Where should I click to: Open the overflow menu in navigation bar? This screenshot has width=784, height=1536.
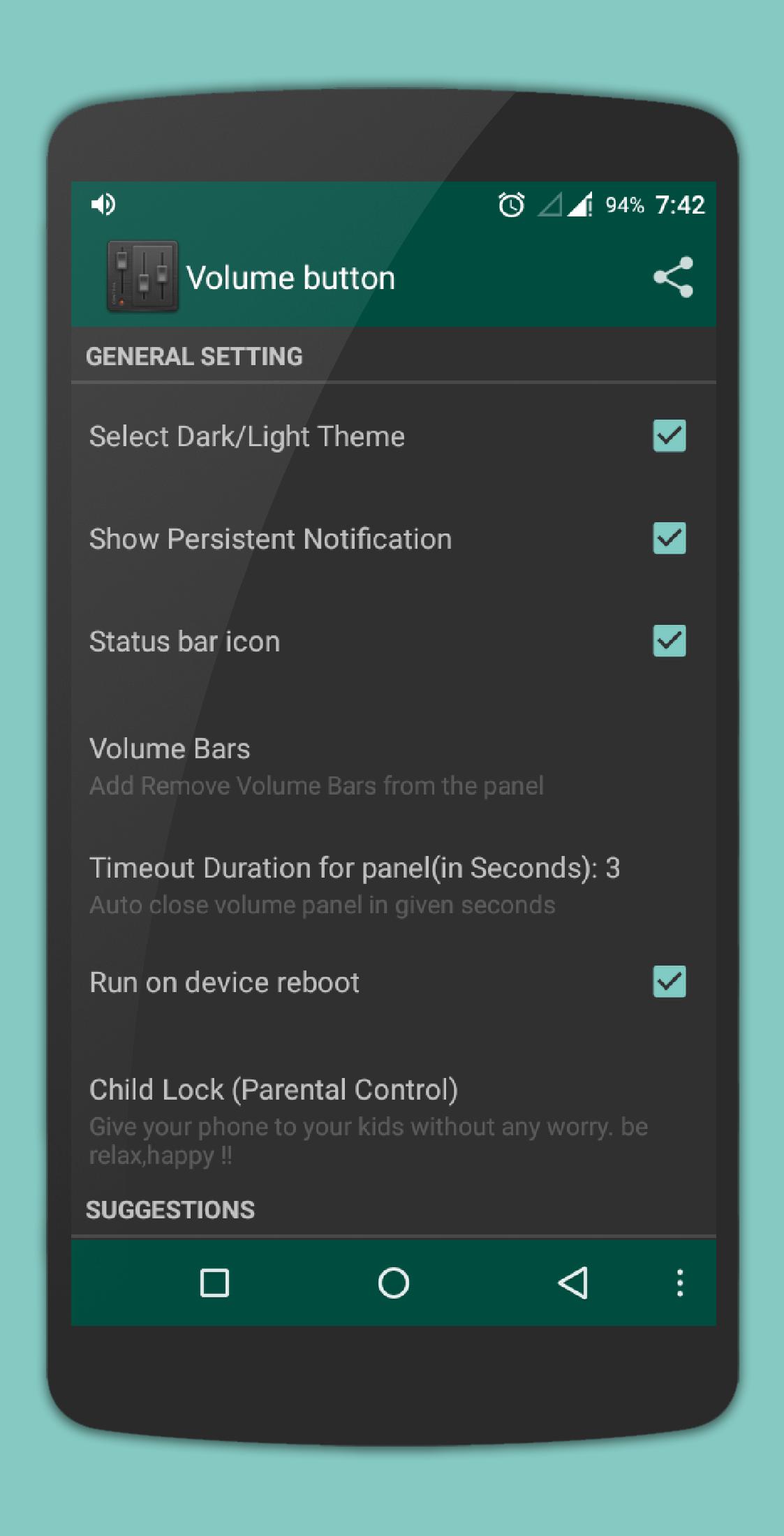coord(679,1283)
